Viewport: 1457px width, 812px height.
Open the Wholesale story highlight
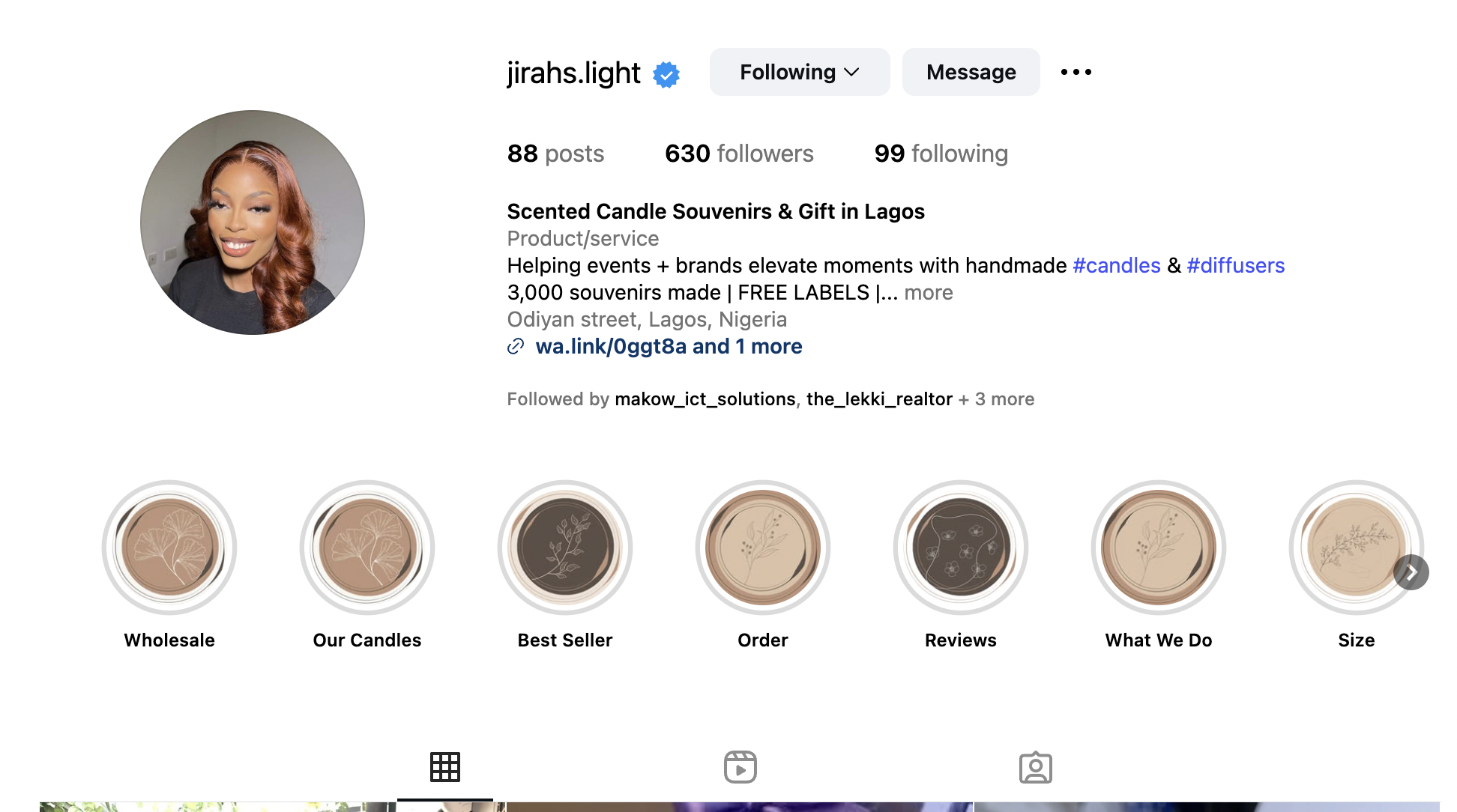(x=169, y=548)
